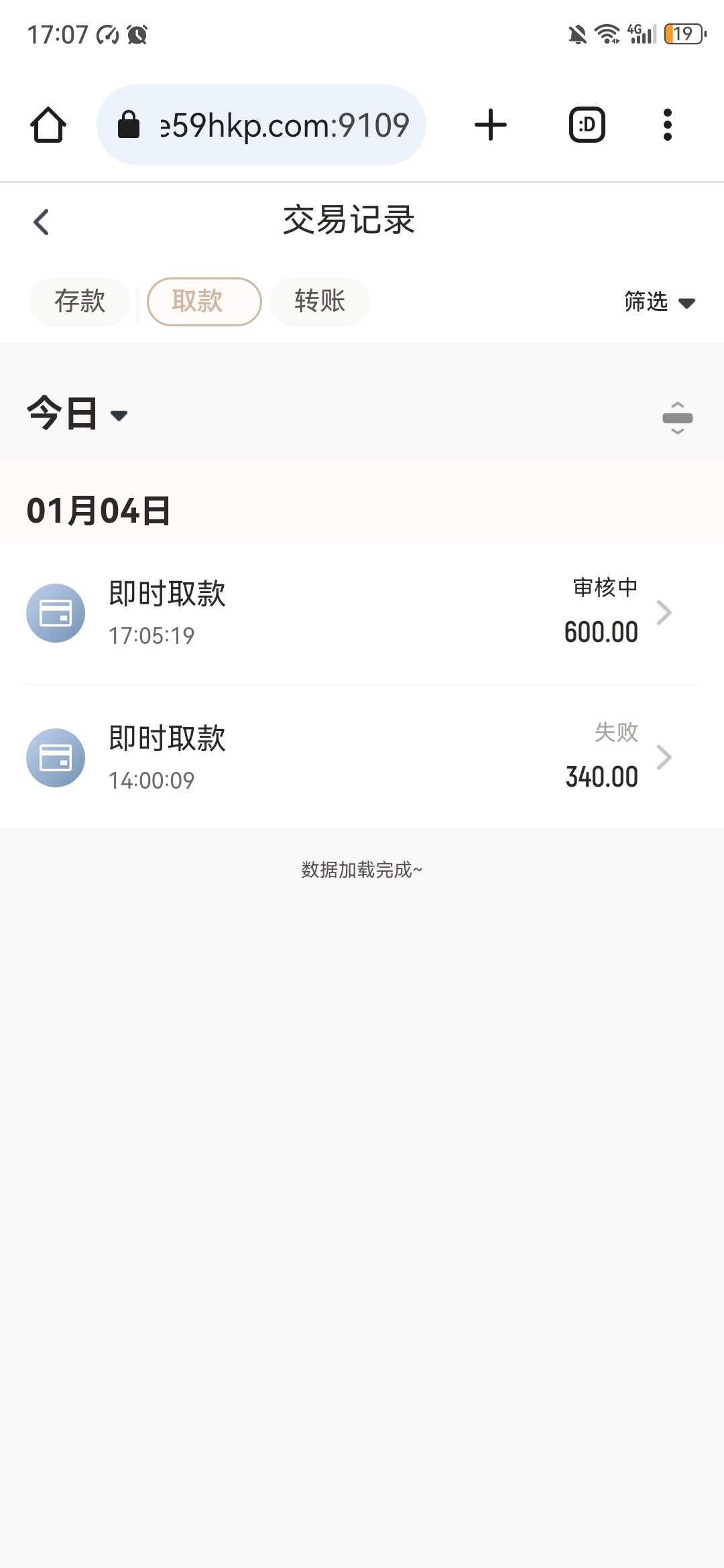Open the 筛选 filter dropdown
The width and height of the screenshot is (724, 1568).
[x=659, y=302]
